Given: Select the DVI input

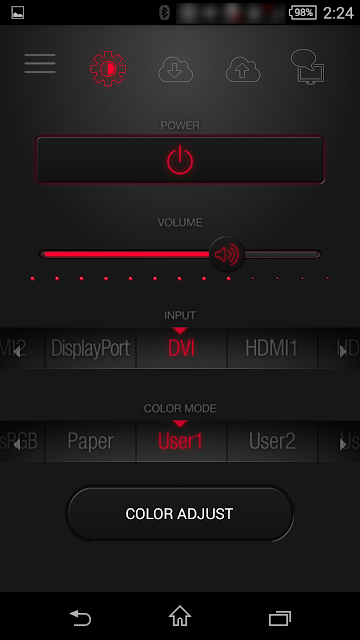Looking at the screenshot, I should coord(181,349).
